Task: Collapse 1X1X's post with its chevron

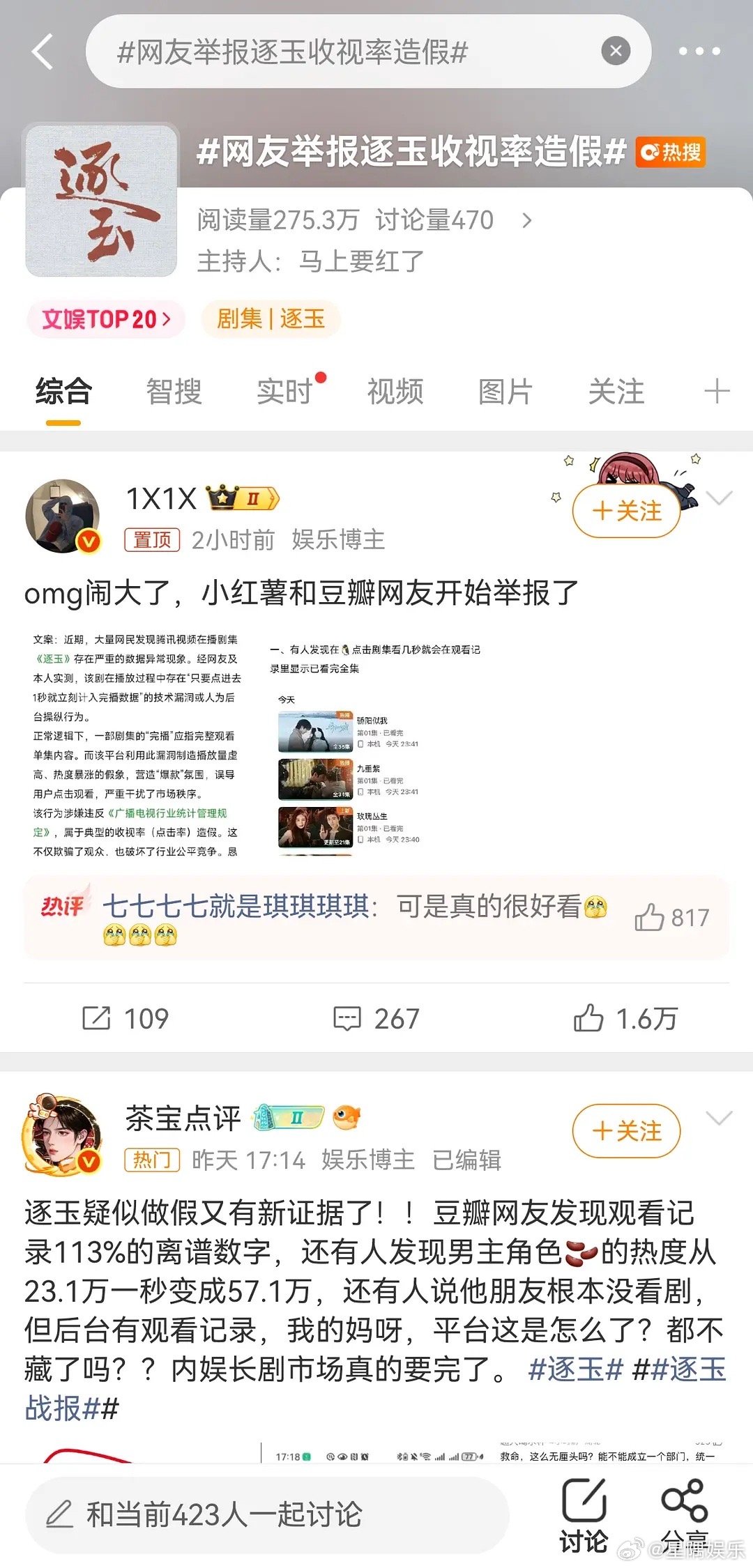Action: pyautogui.click(x=720, y=497)
